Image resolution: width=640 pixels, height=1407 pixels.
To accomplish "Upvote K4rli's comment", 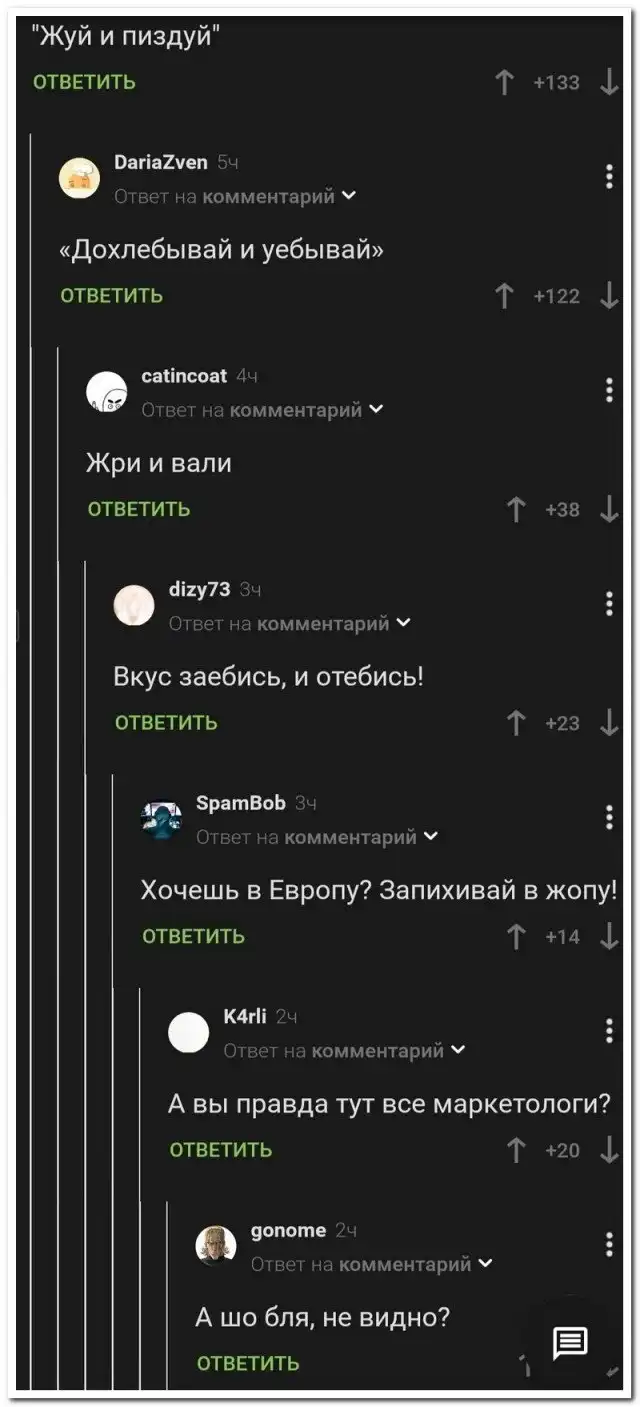I will point(516,1151).
